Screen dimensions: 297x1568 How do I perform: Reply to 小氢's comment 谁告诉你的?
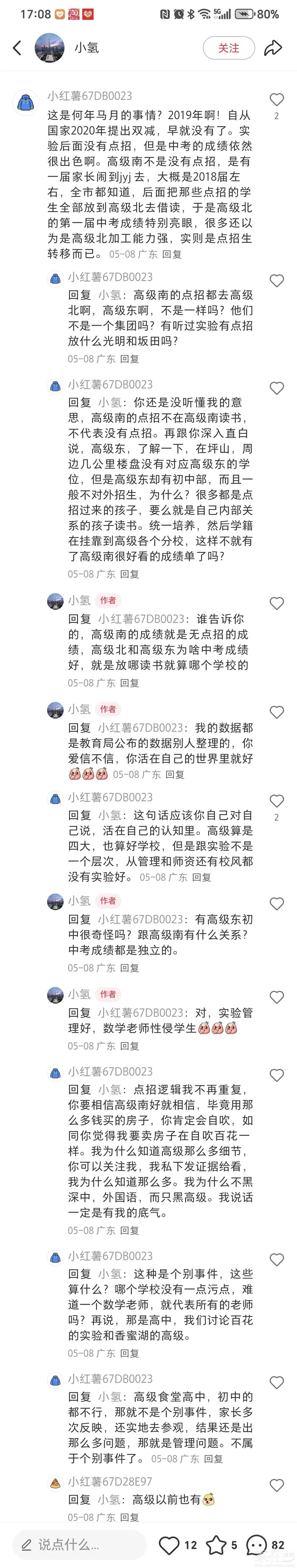[129, 683]
